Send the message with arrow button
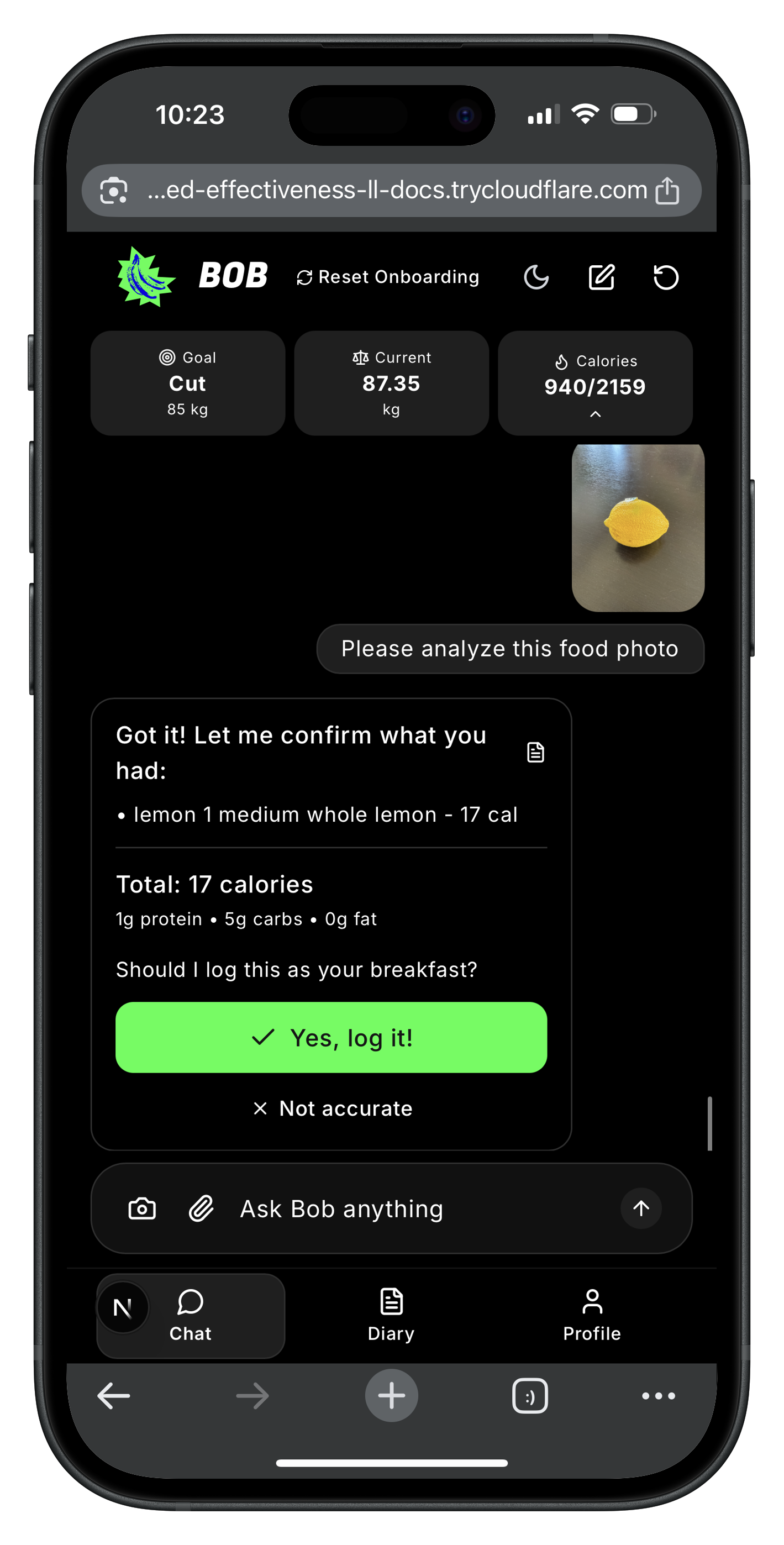 641,1208
